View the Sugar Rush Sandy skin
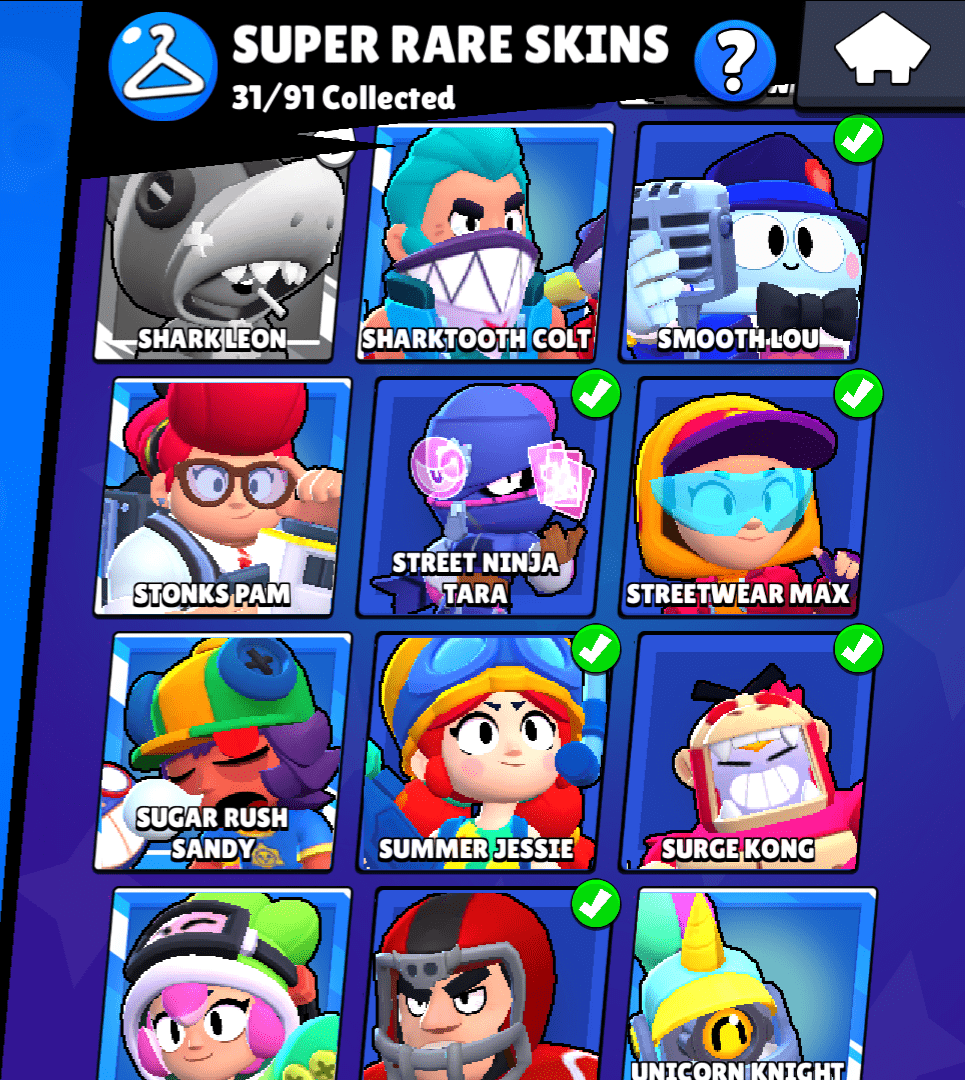The width and height of the screenshot is (965, 1080). point(226,752)
